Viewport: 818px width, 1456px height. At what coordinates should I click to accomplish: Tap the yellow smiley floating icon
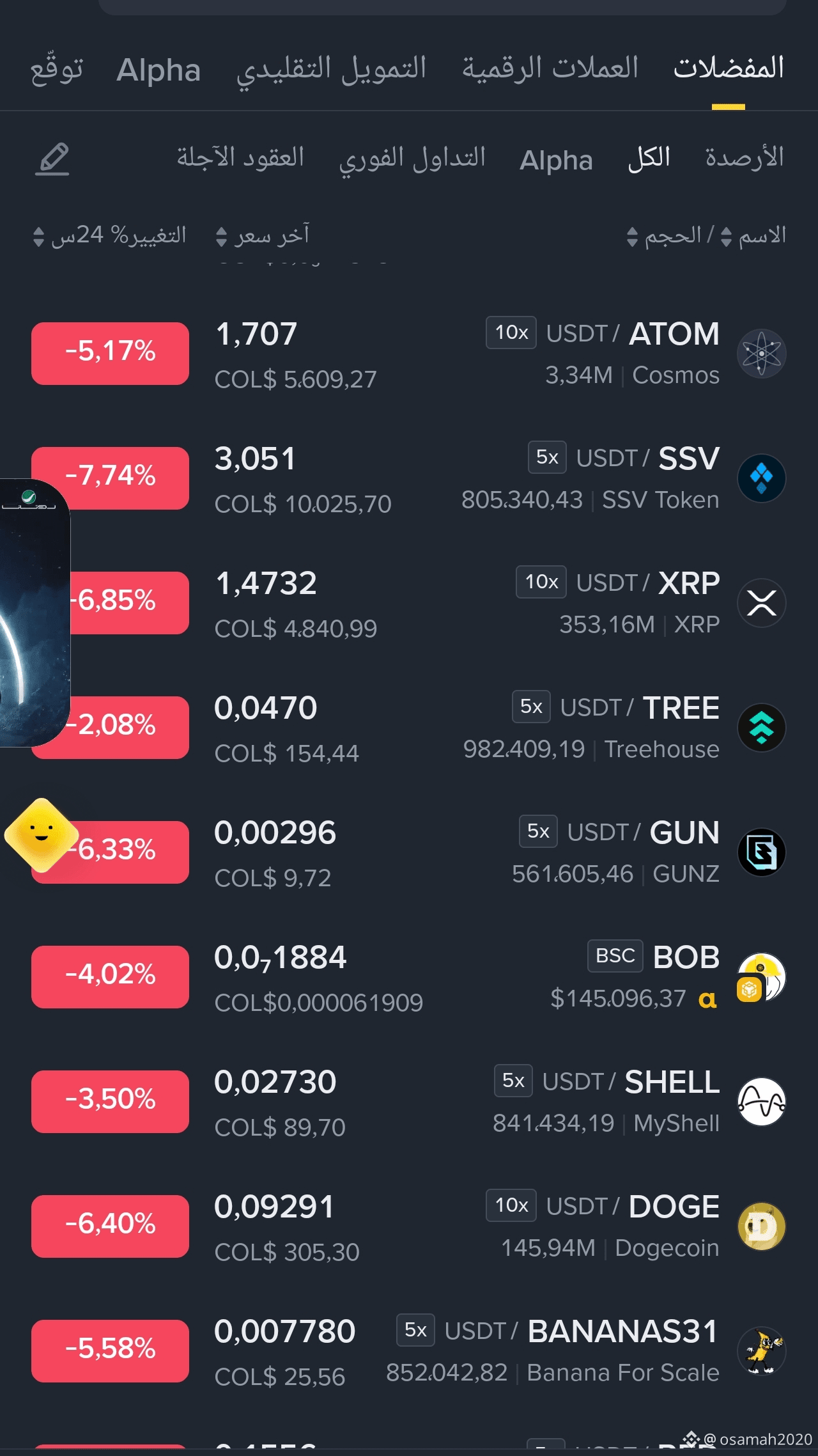coord(42,835)
